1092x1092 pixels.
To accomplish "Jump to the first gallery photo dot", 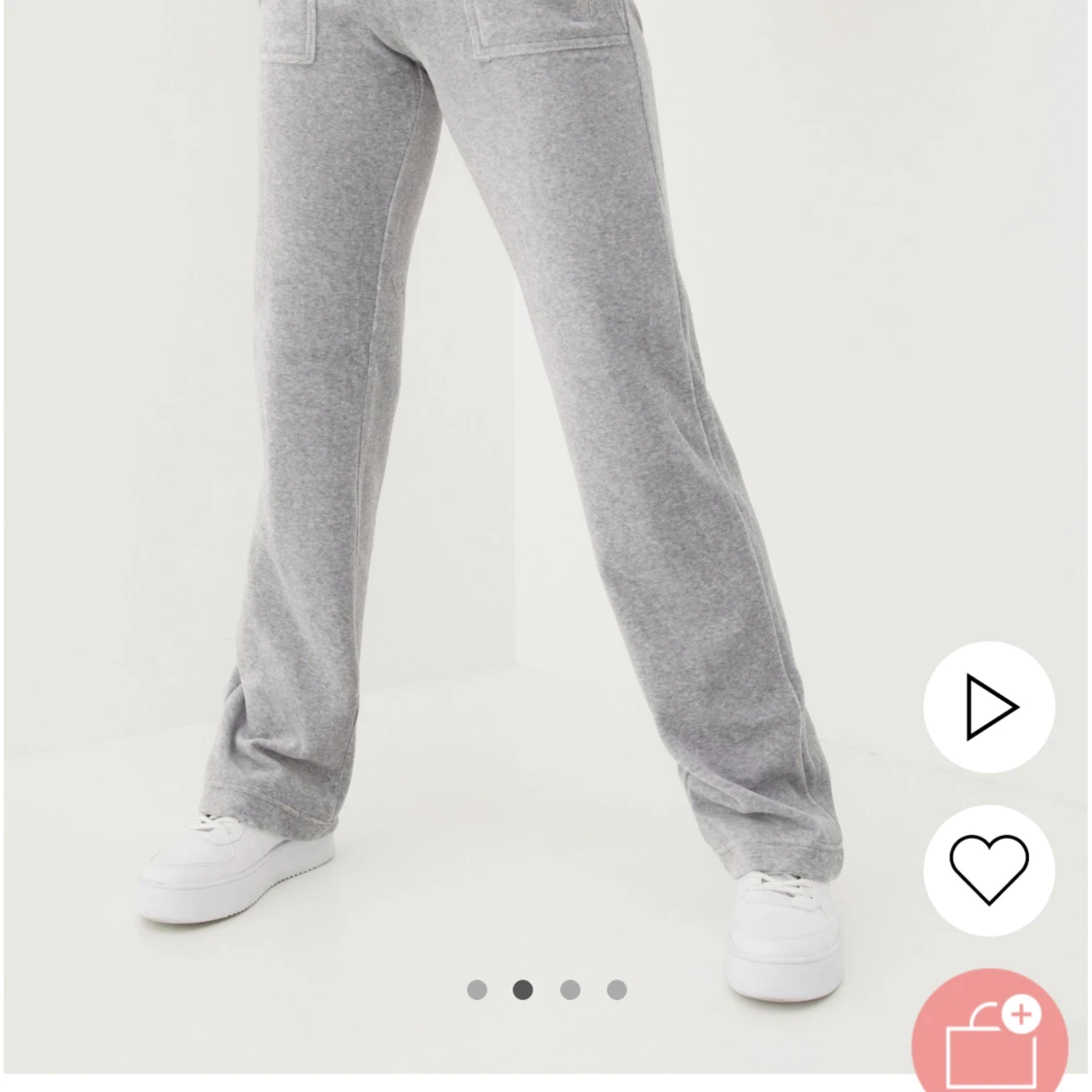I will pos(477,990).
